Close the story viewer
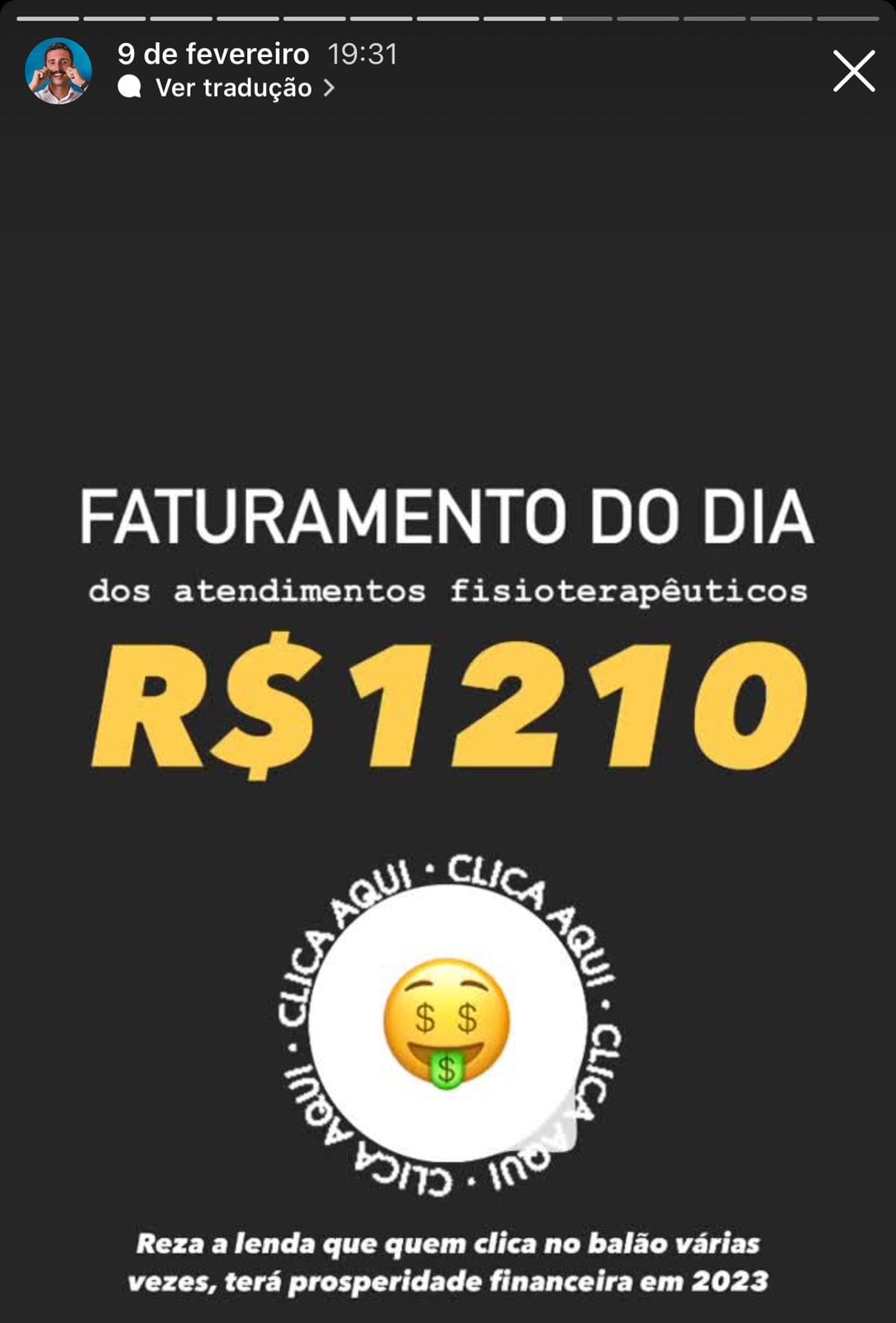This screenshot has height=1323, width=896. [x=853, y=71]
